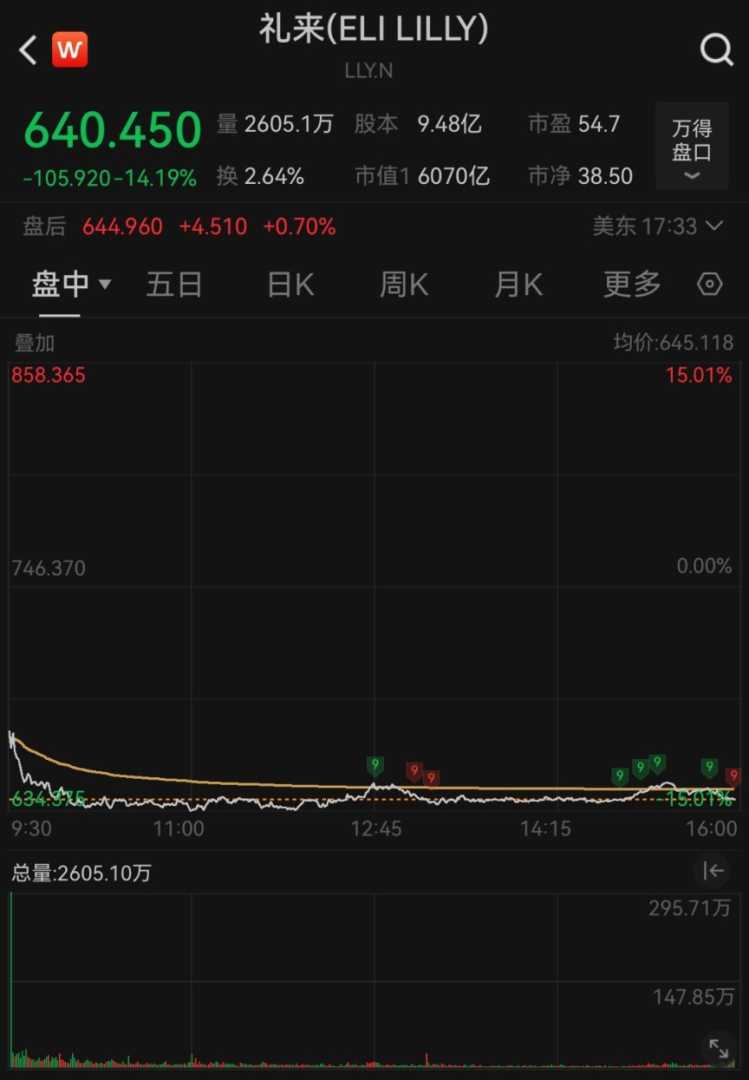
Task: Show the 月K chart
Action: 518,285
